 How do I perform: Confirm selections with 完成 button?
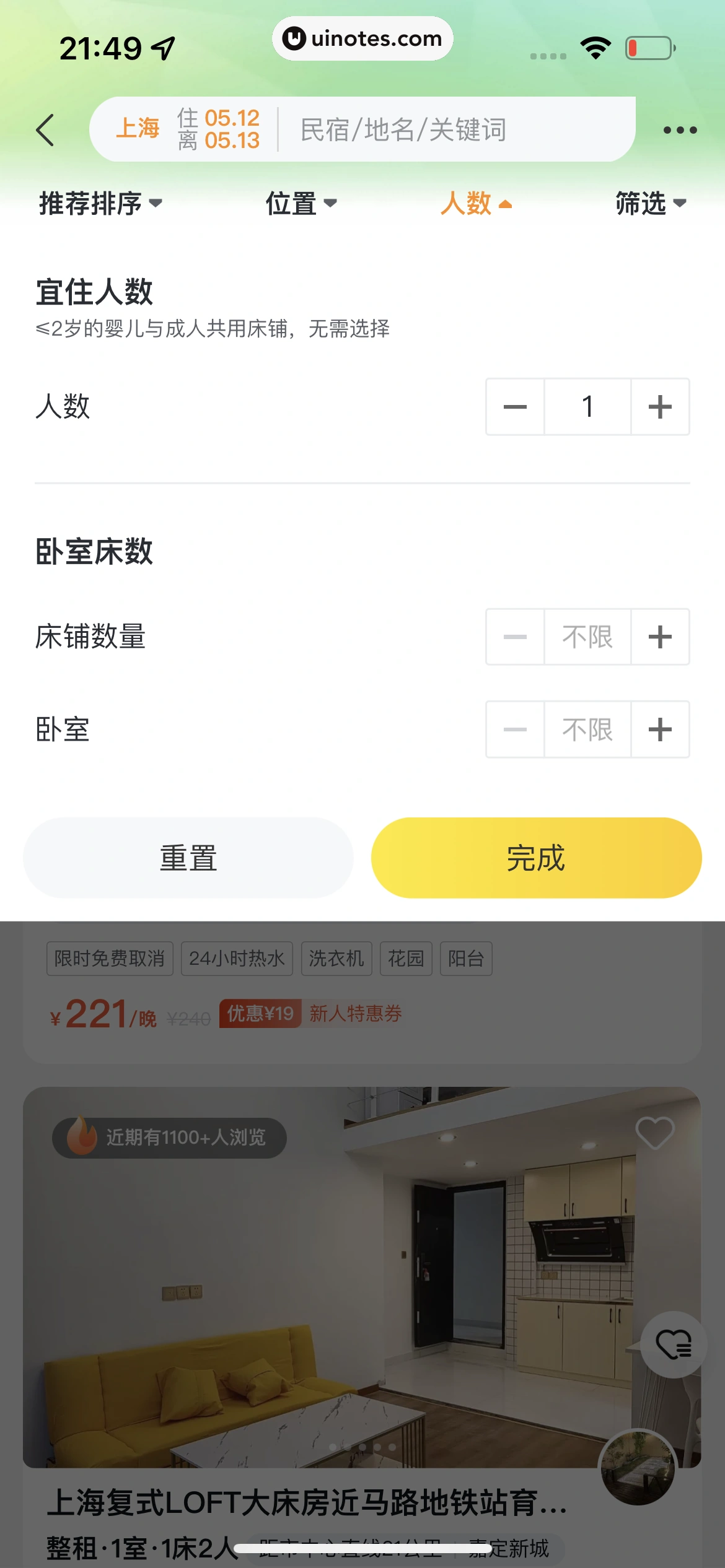click(x=536, y=858)
